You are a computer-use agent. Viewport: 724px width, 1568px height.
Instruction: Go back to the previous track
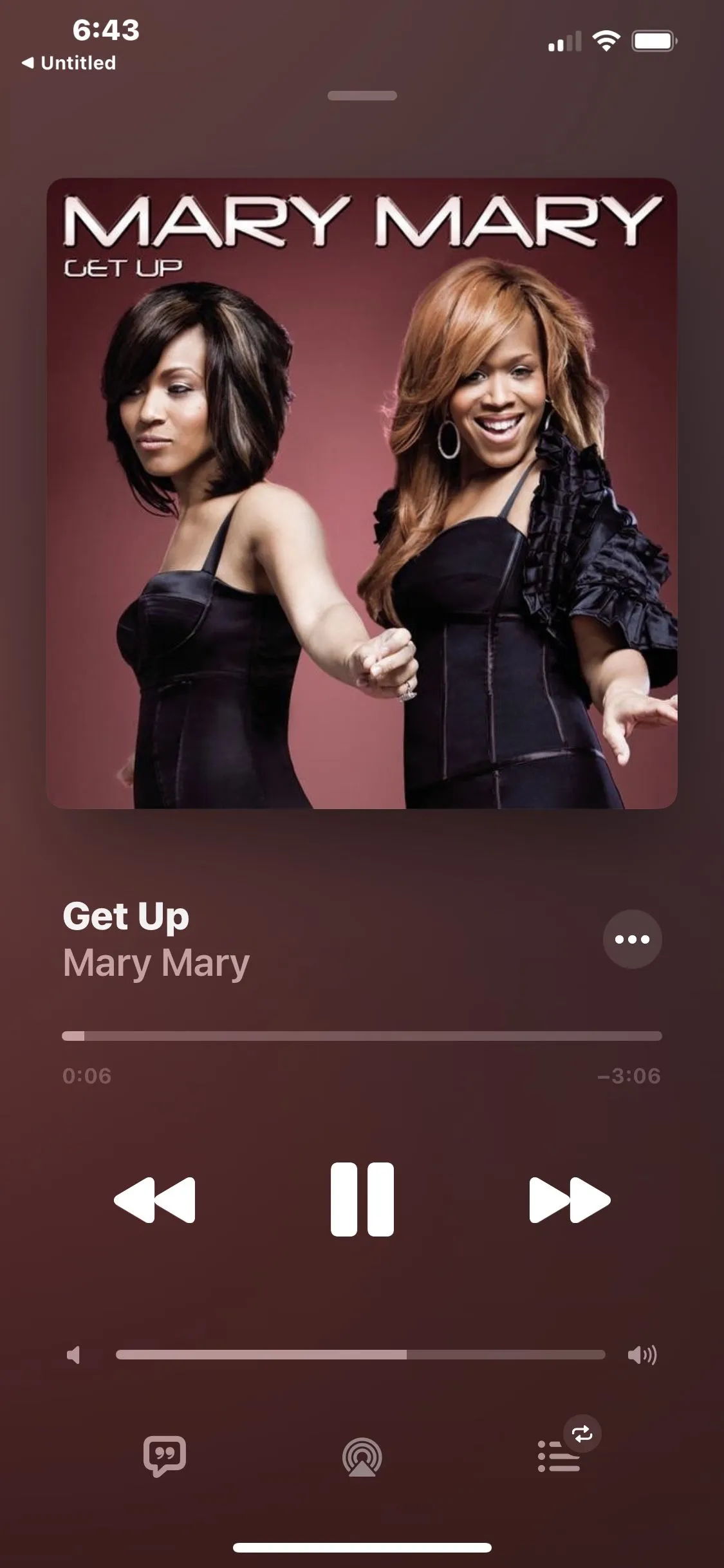coord(155,1200)
